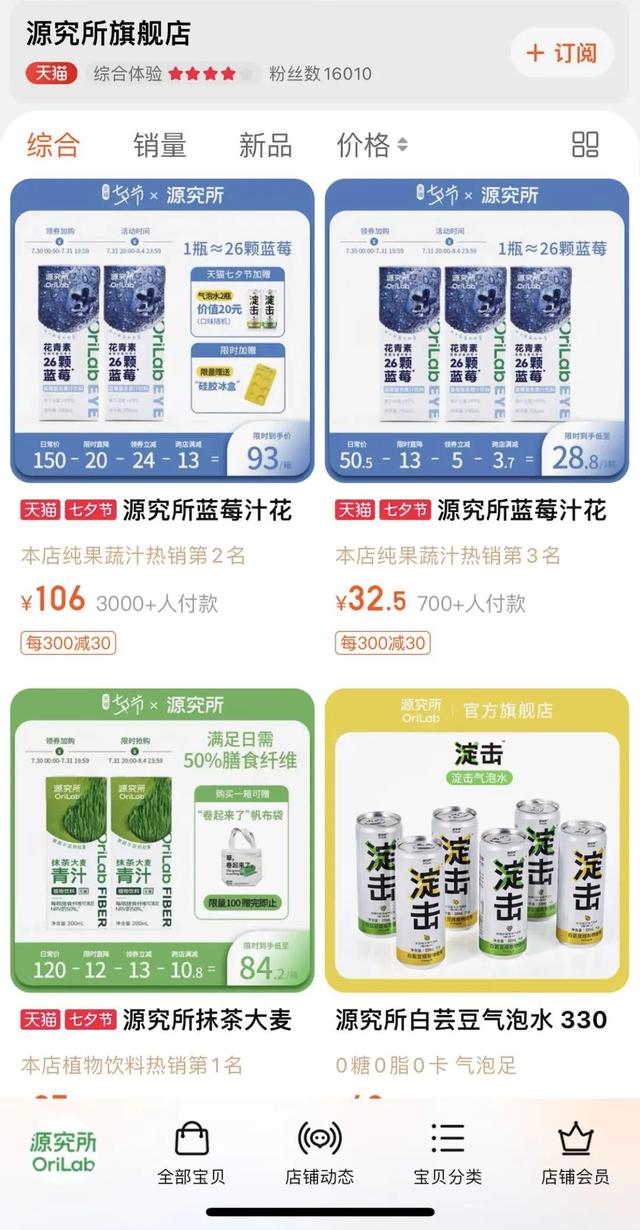Subscribe to the store with 订阅 button
Viewport: 640px width, 1230px height.
coord(561,52)
